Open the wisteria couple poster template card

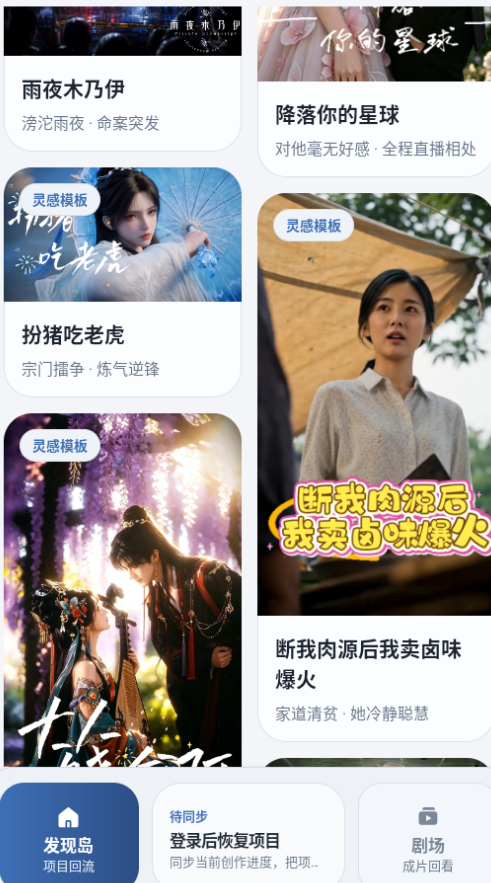coord(122,590)
